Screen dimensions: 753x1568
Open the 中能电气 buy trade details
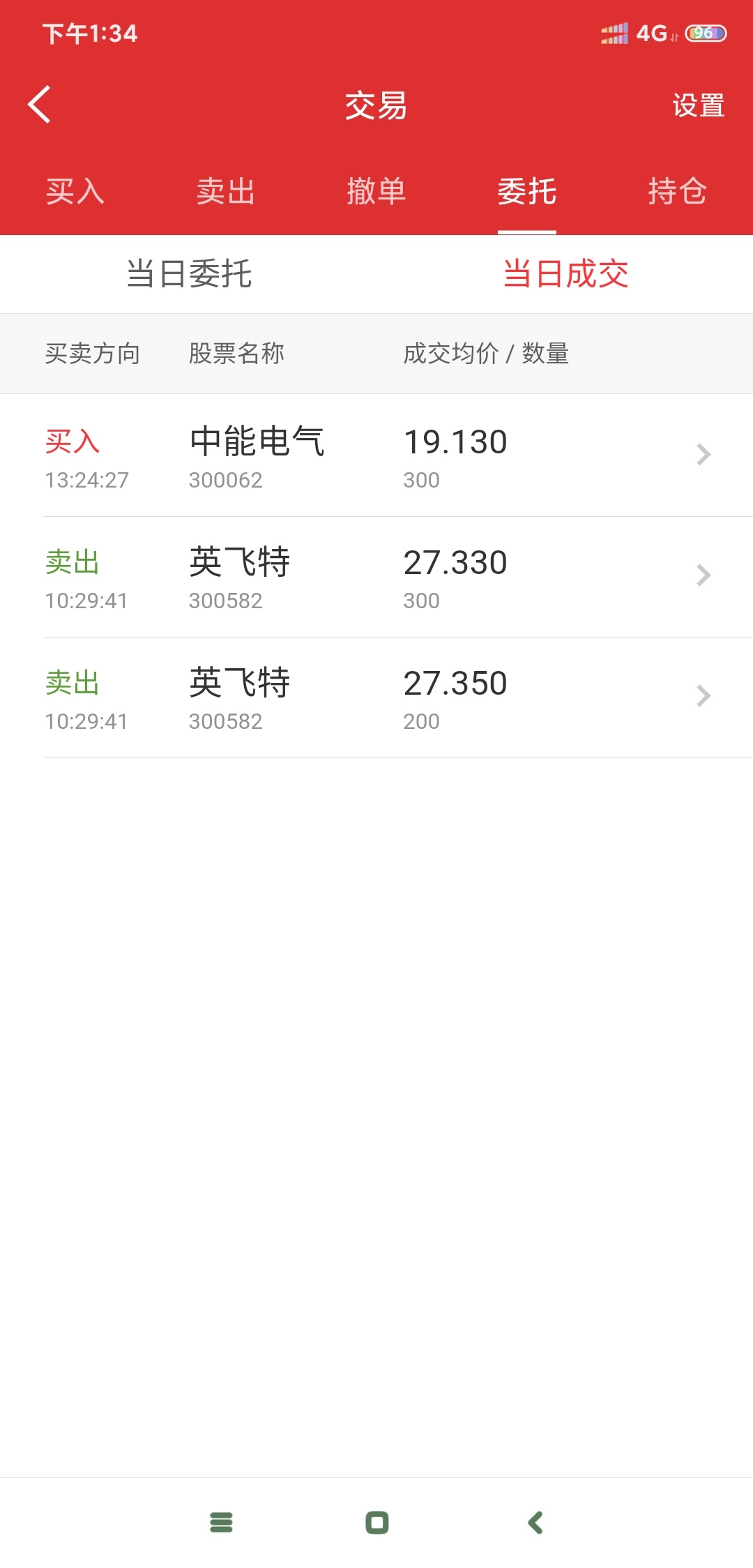pyautogui.click(x=376, y=455)
